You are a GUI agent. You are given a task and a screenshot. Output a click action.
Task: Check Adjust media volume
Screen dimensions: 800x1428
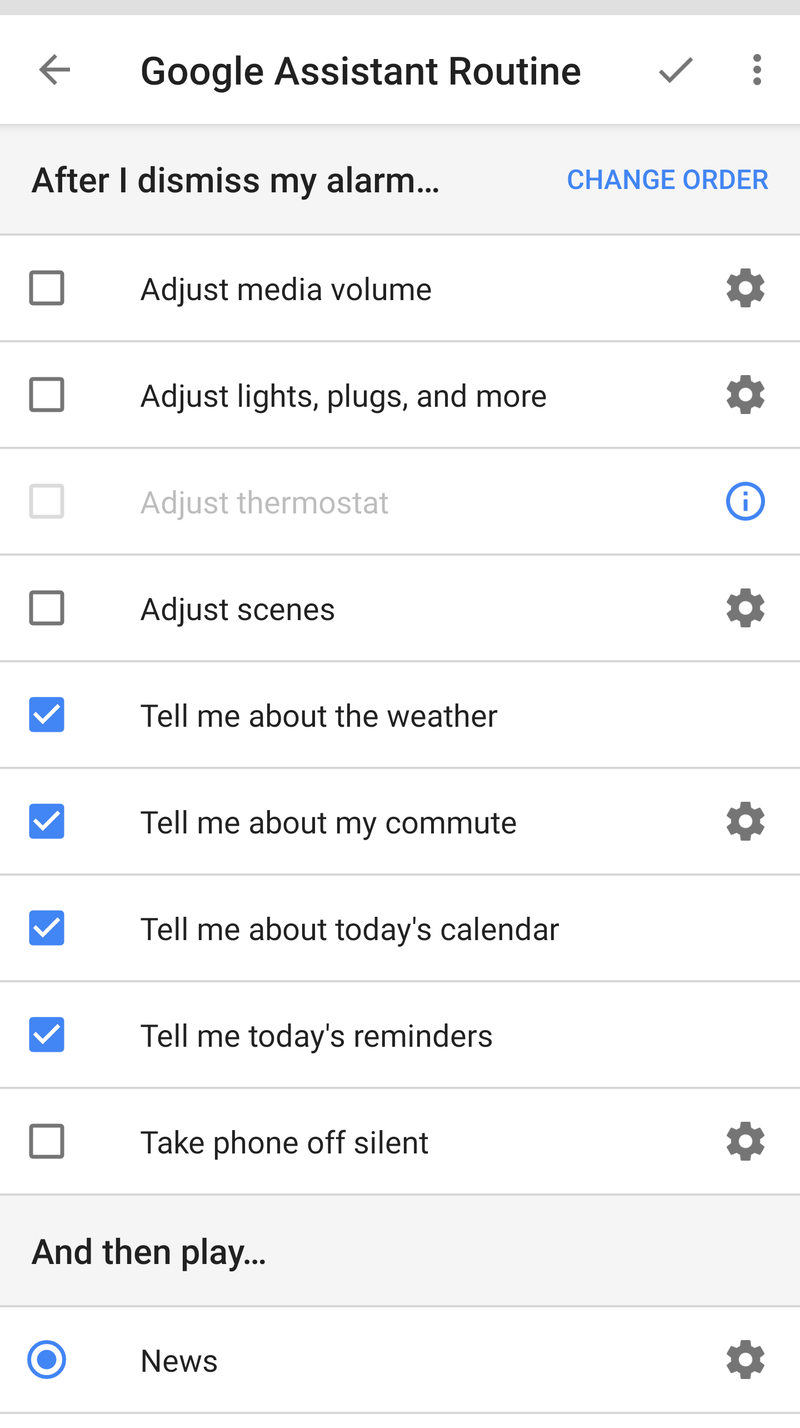(47, 289)
